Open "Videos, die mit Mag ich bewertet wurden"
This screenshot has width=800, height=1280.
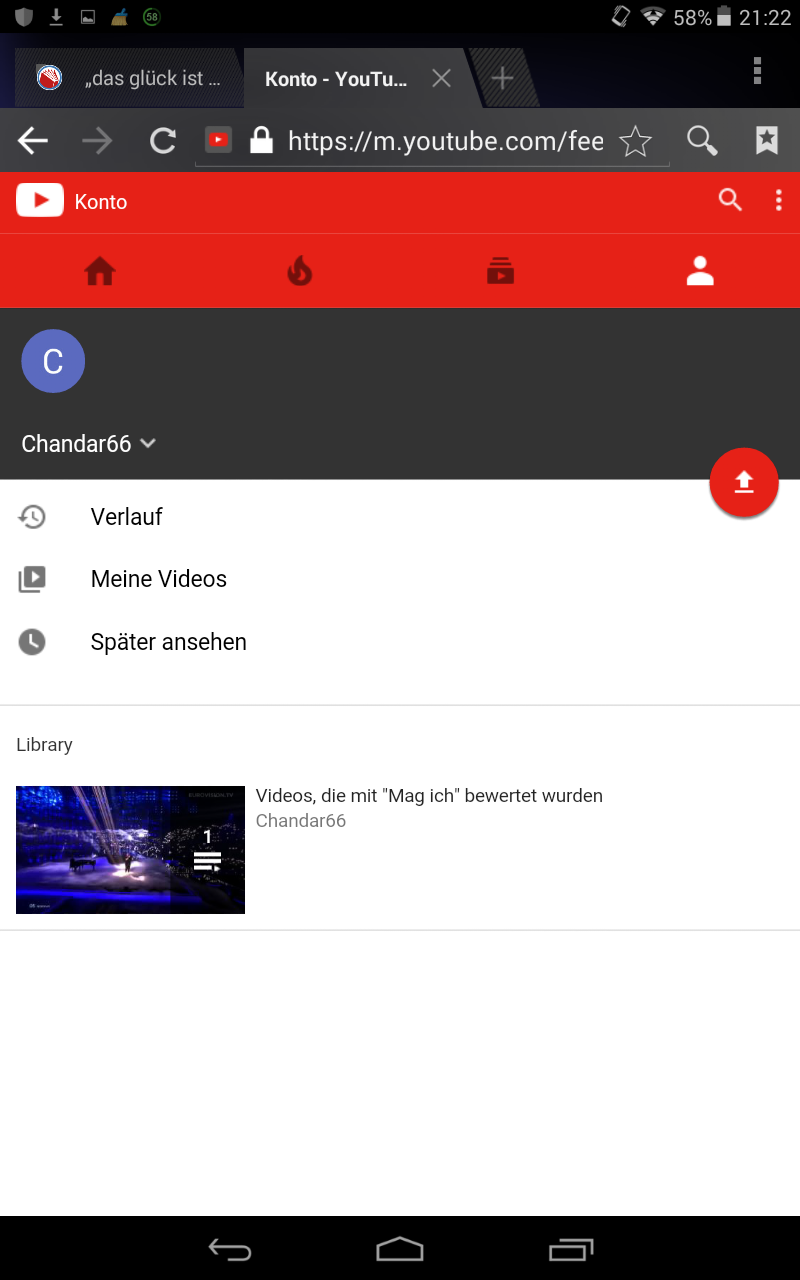tap(429, 796)
